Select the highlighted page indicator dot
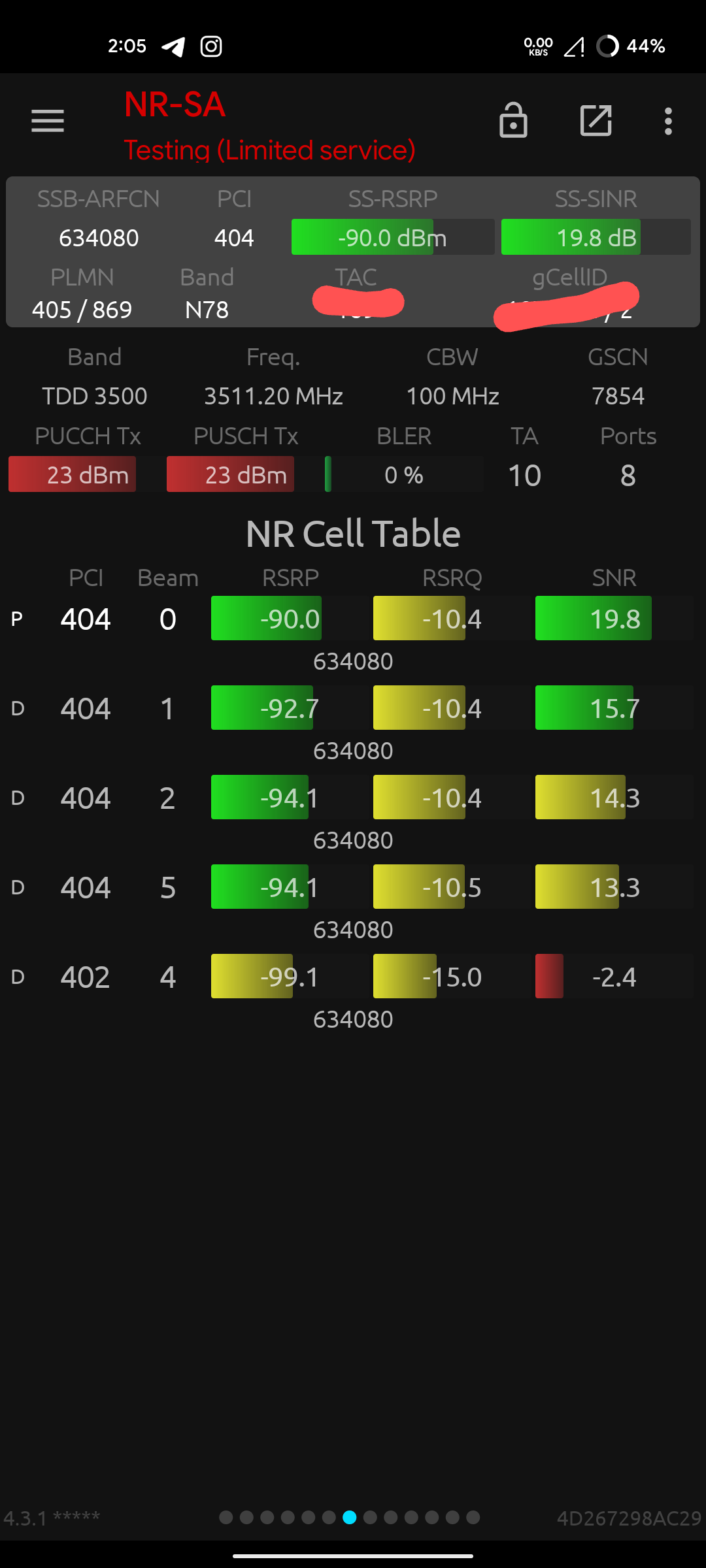The height and width of the screenshot is (1568, 706). click(350, 1517)
